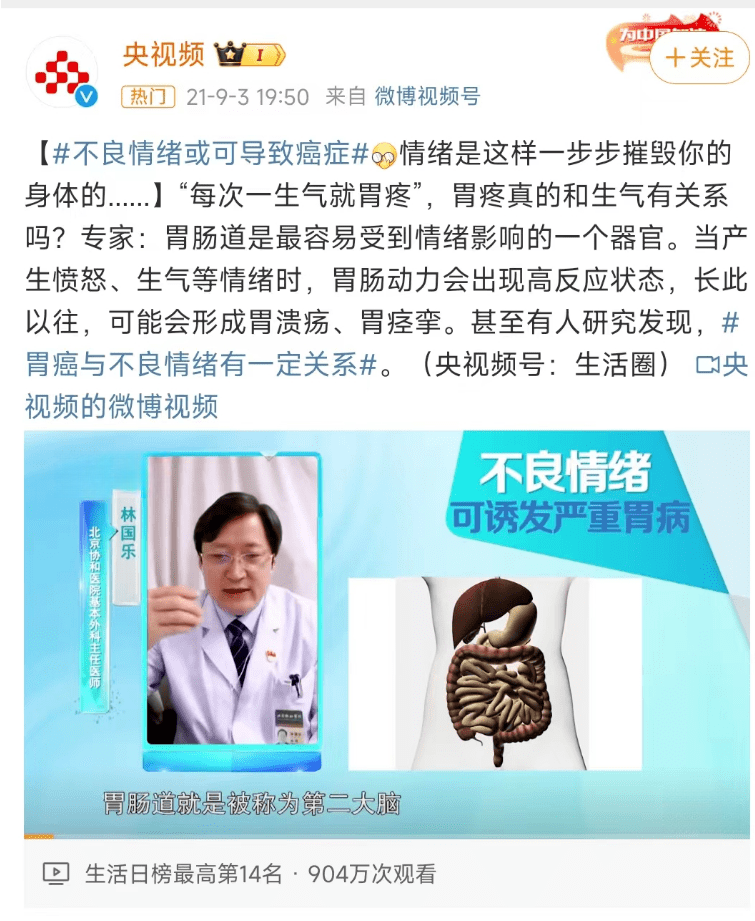Open the 央视频 account name
This screenshot has width=755, height=921.
[x=163, y=54]
